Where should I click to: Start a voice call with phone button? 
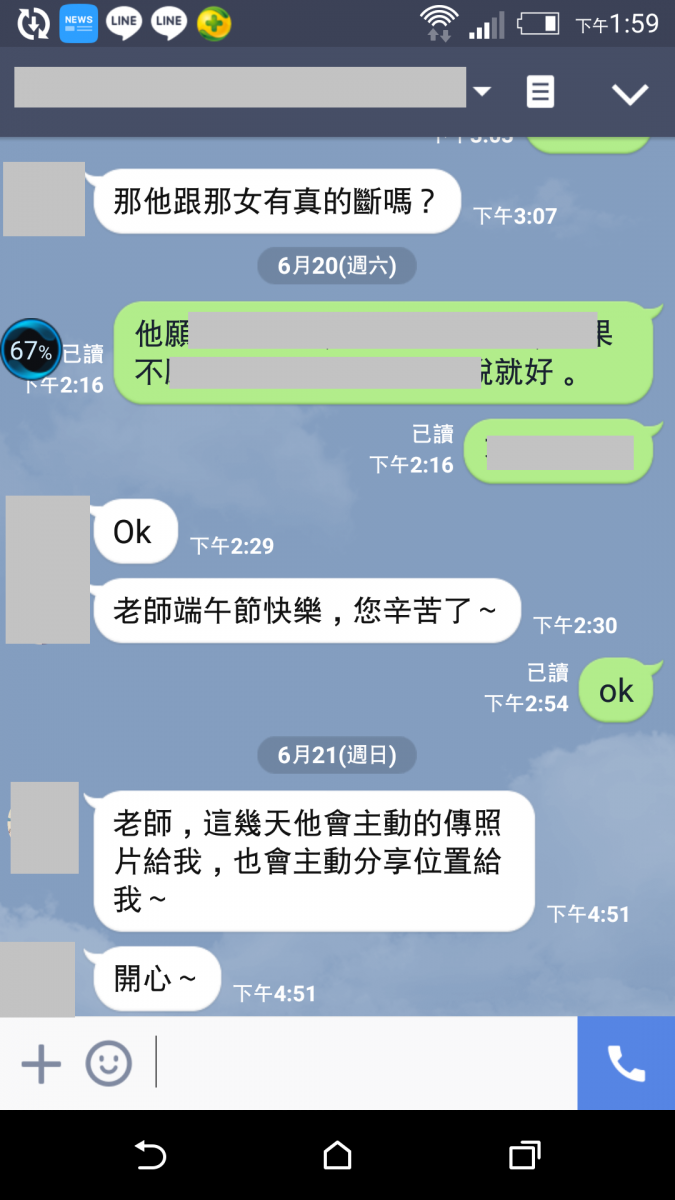626,1063
